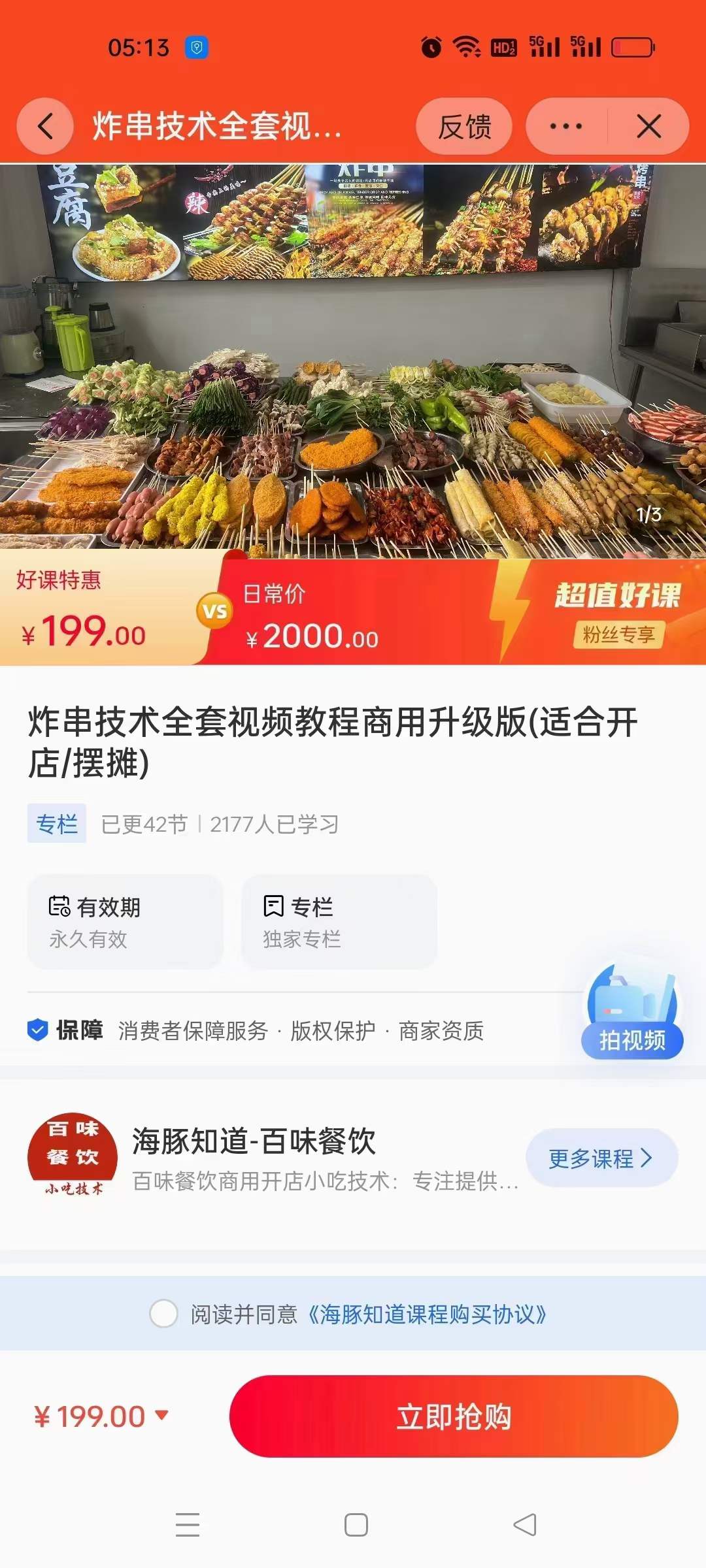Viewport: 706px width, 1568px height.
Task: Tap the 专栏 bookmark icon
Action: pos(275,906)
